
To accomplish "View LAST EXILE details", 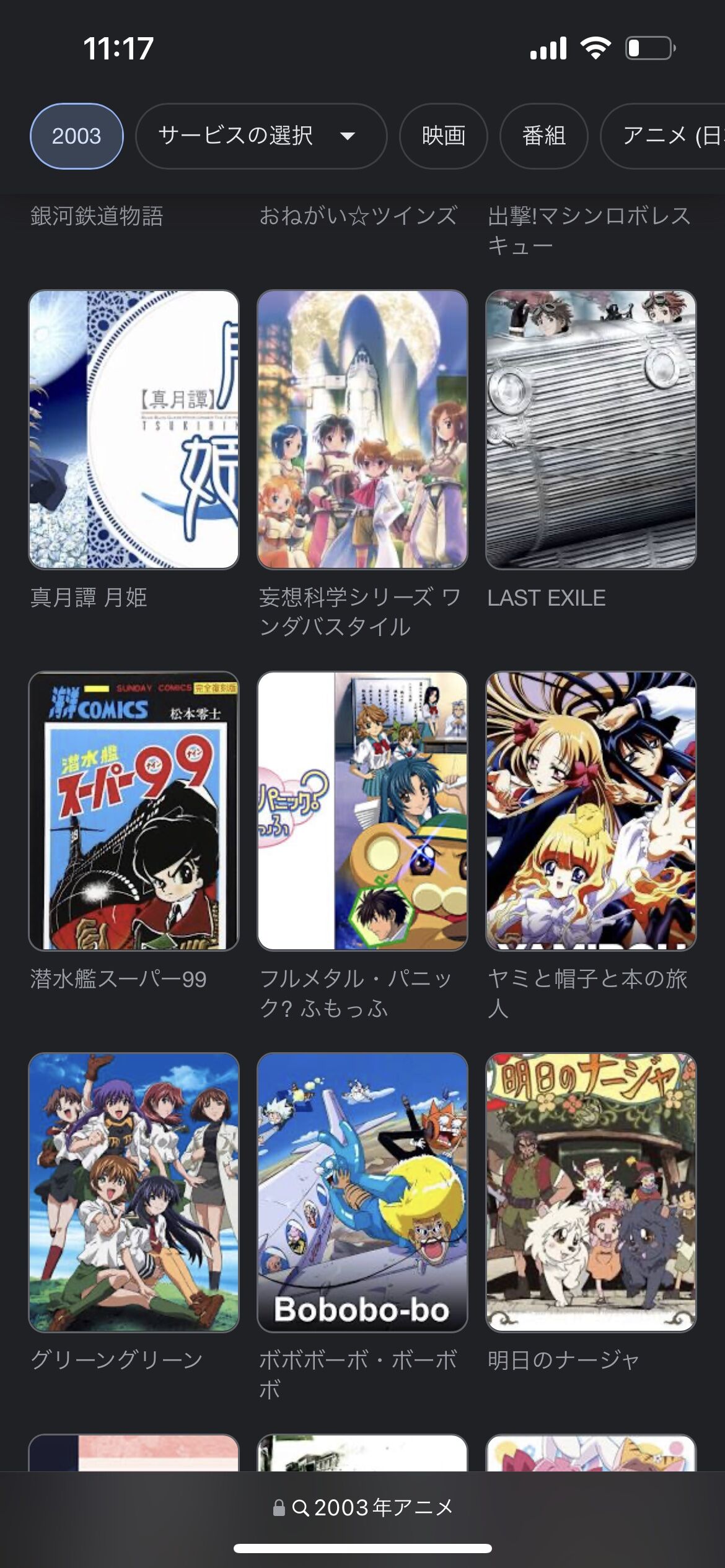I will 591,429.
